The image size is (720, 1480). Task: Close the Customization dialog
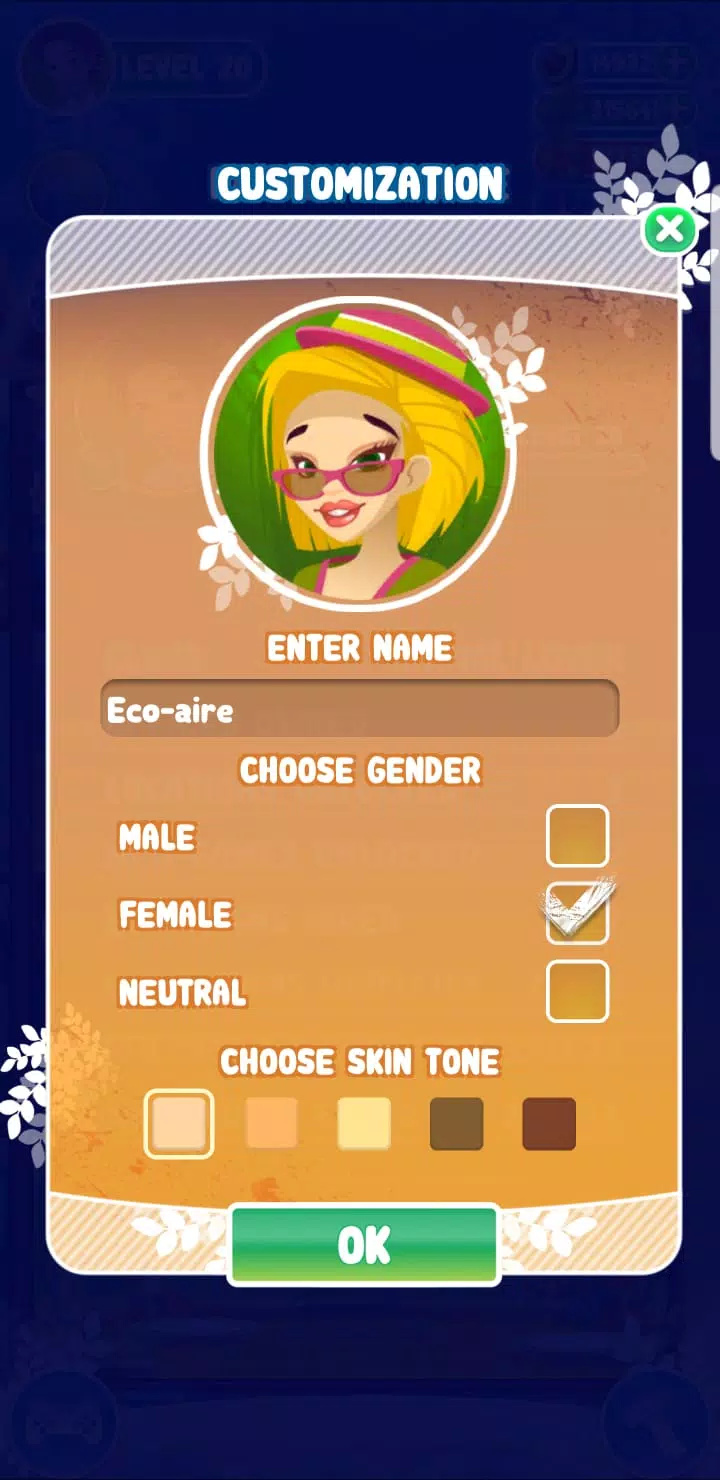point(669,230)
